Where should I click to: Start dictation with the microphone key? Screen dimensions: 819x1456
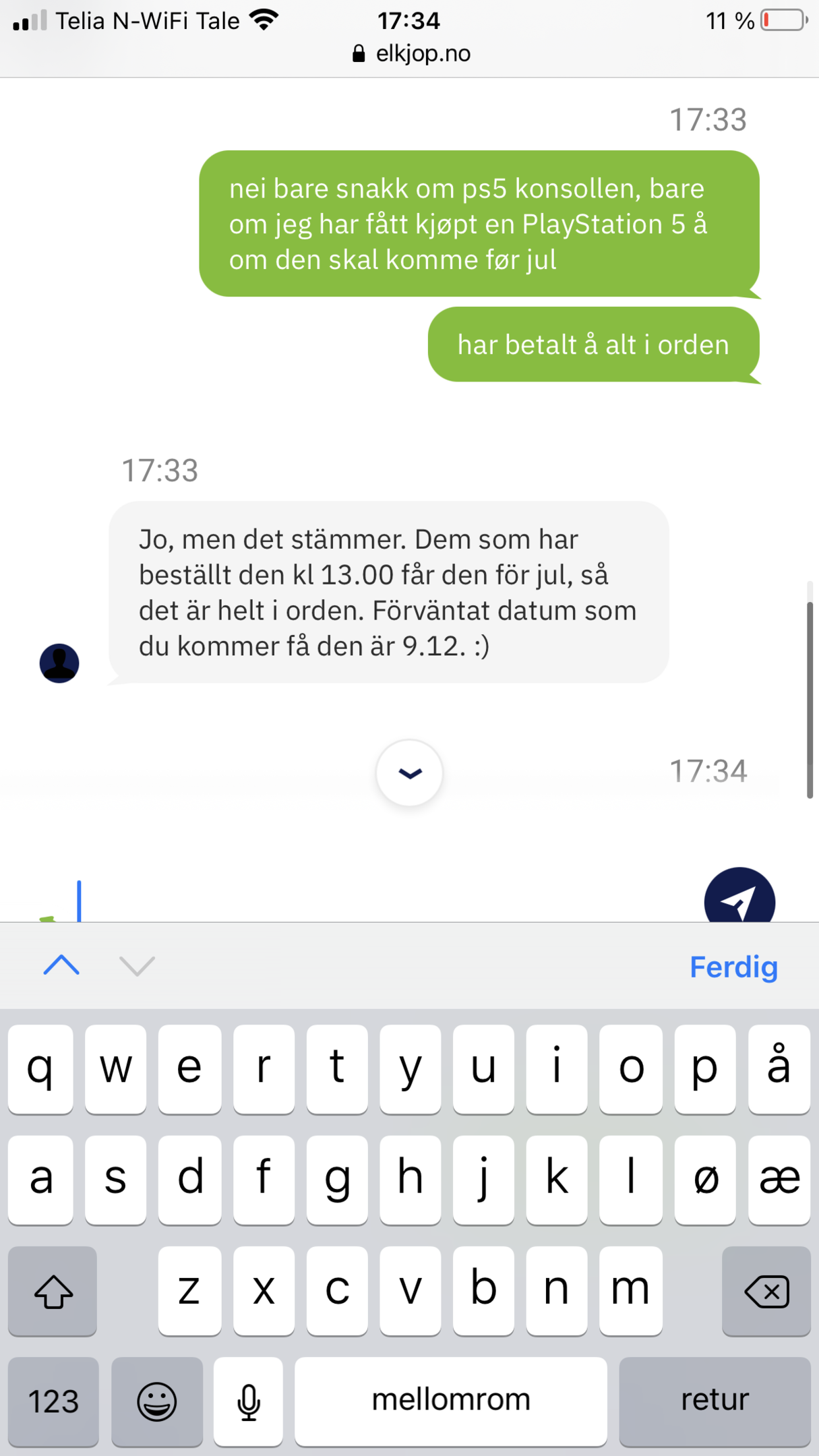248,1401
